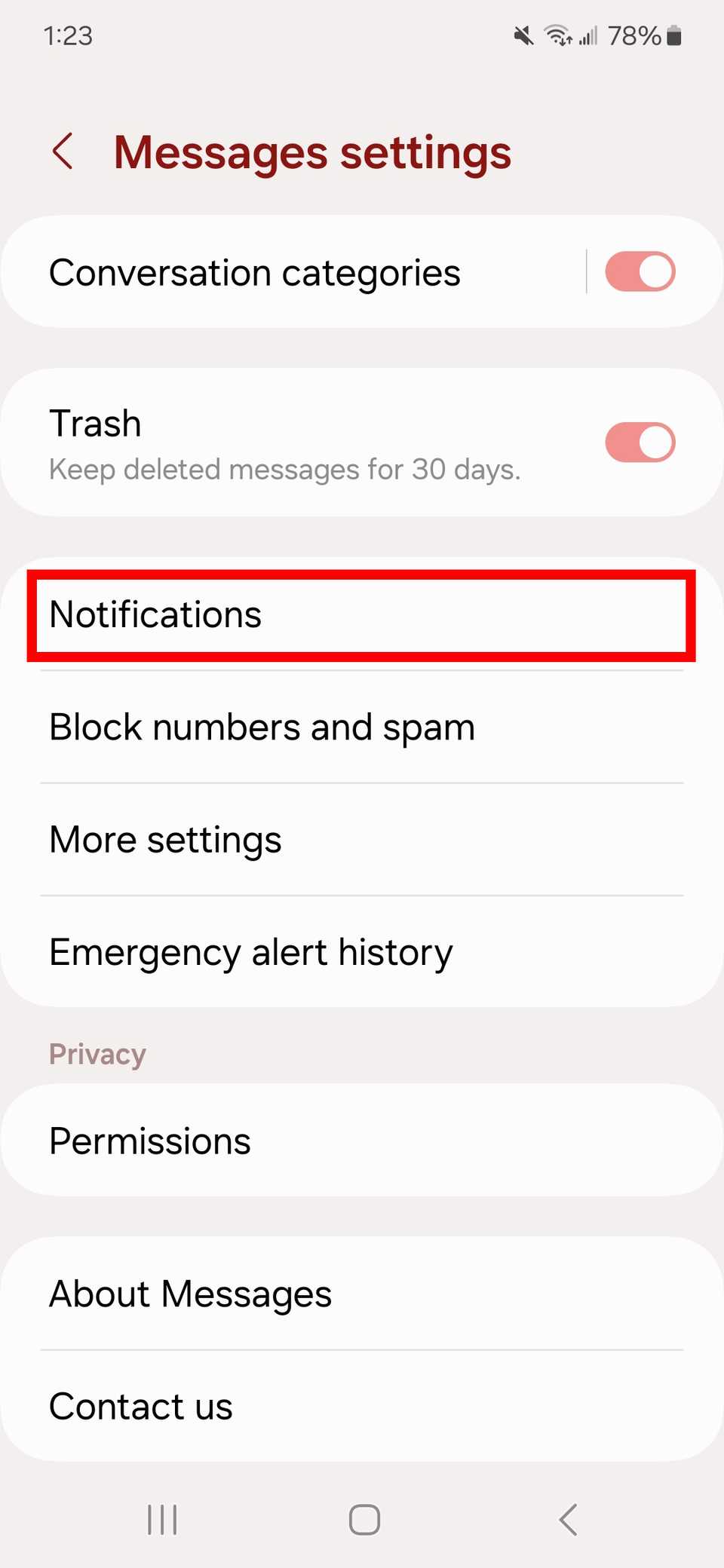Open the Recents navigation button
The width and height of the screenshot is (724, 1568).
[161, 1520]
